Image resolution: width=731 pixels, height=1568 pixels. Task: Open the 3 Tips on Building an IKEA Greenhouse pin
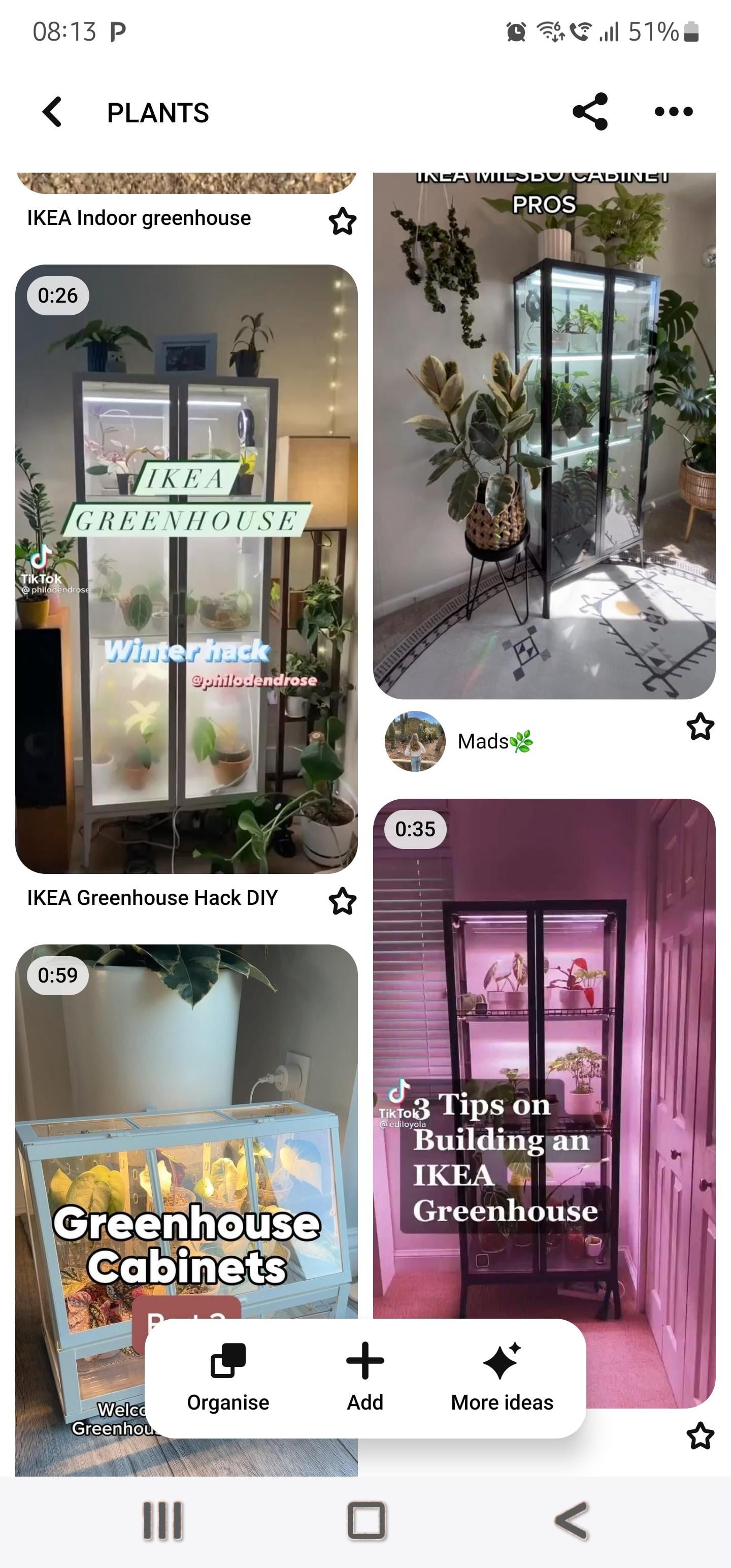click(x=544, y=1059)
